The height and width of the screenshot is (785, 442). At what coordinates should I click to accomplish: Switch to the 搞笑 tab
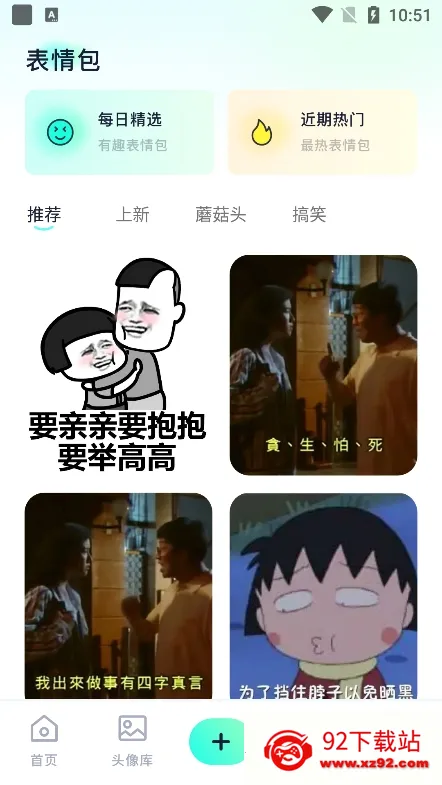point(309,215)
